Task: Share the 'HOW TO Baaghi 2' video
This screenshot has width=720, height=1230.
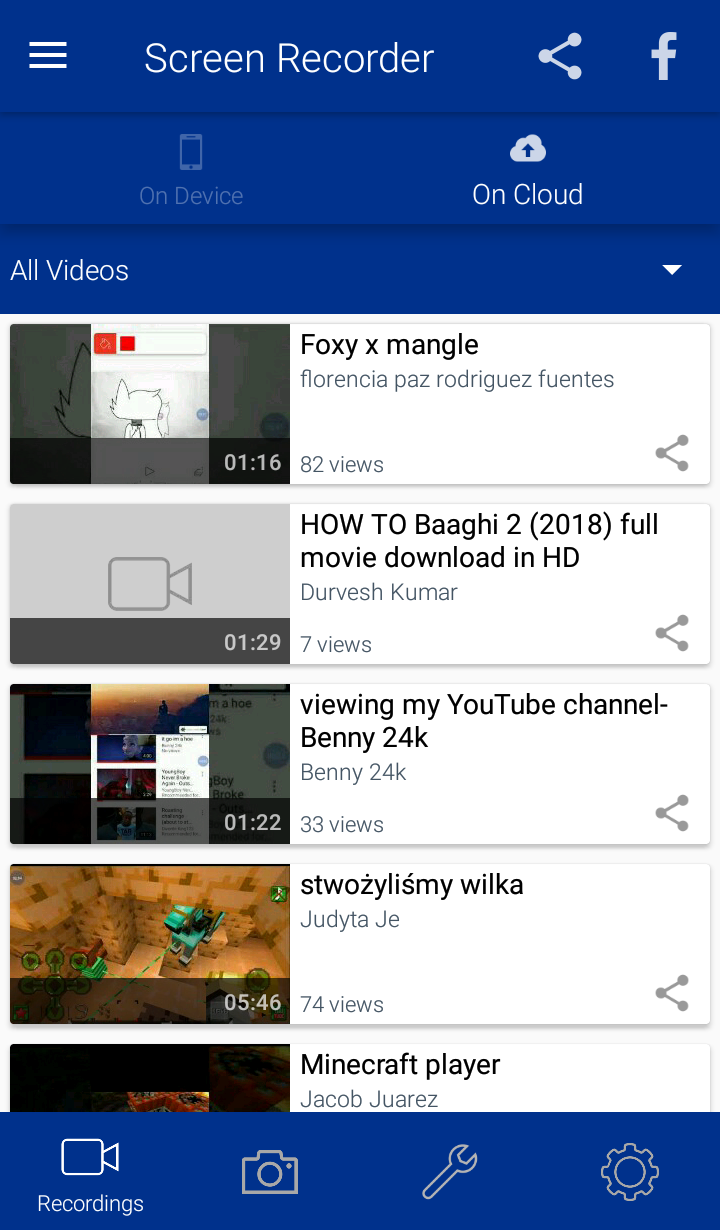Action: (671, 633)
